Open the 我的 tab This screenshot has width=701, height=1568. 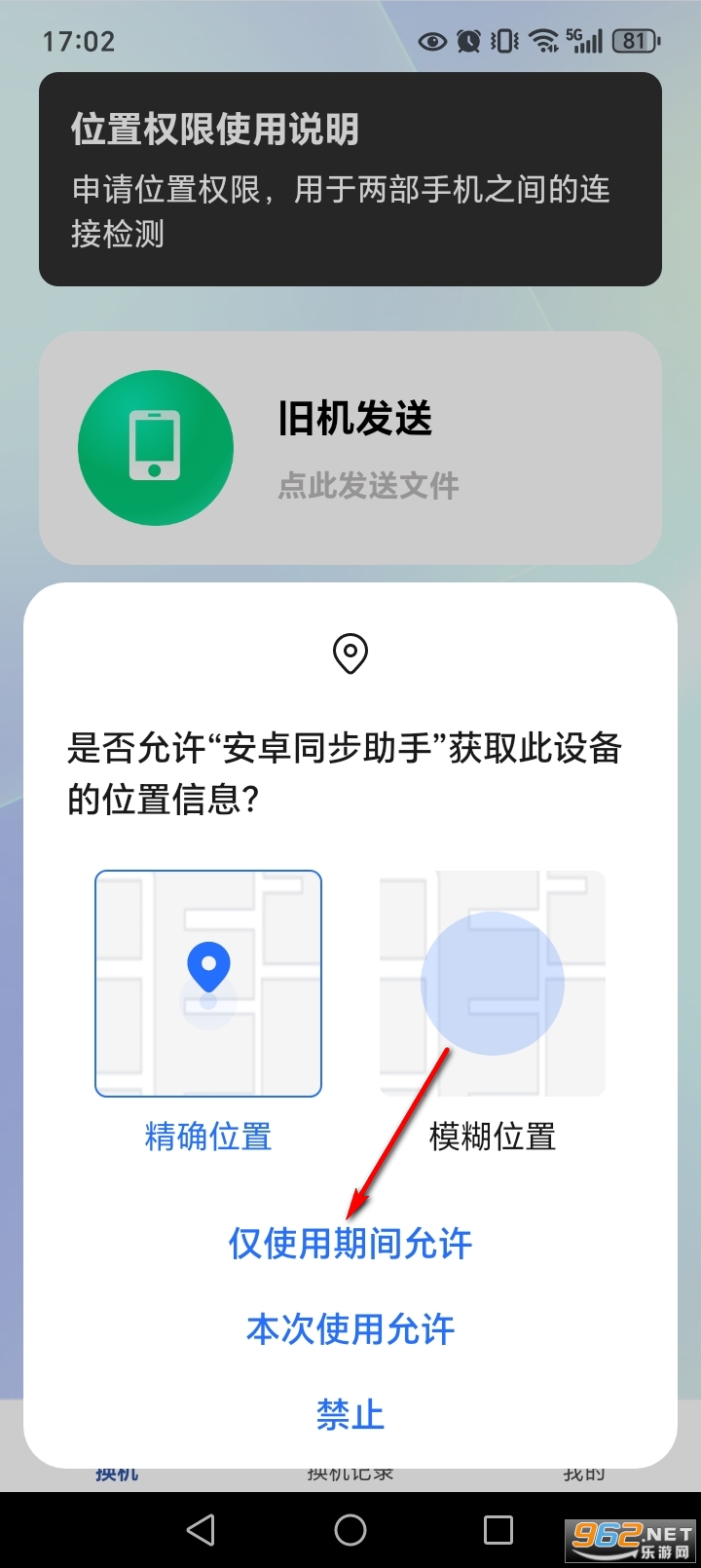(581, 1471)
